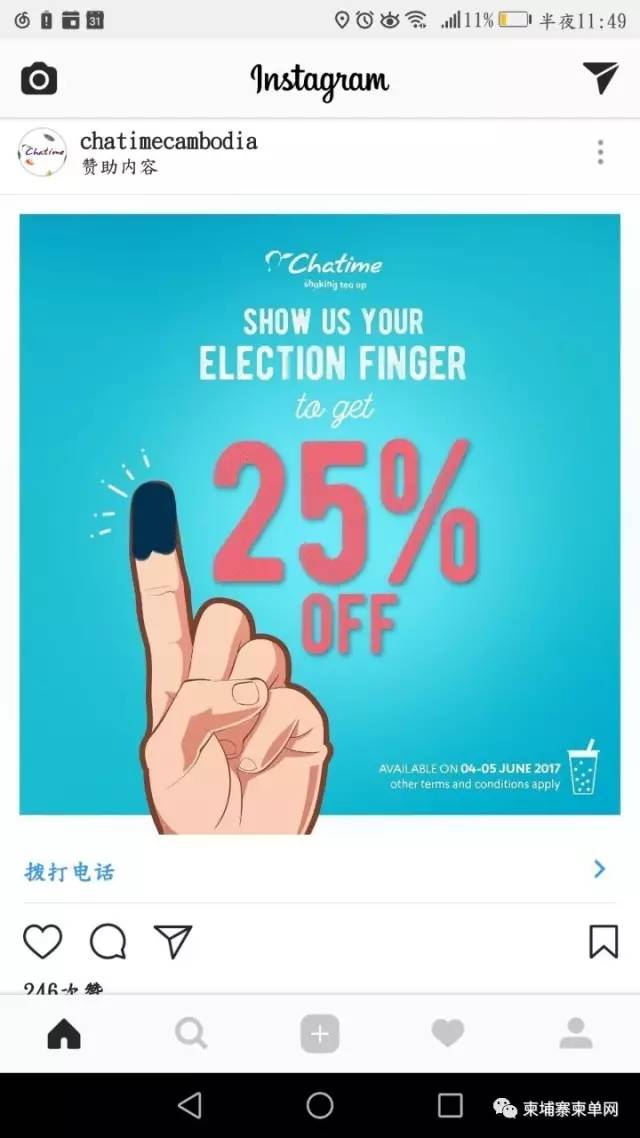Viewport: 640px width, 1138px height.
Task: Switch to the Profile tab
Action: point(575,1034)
